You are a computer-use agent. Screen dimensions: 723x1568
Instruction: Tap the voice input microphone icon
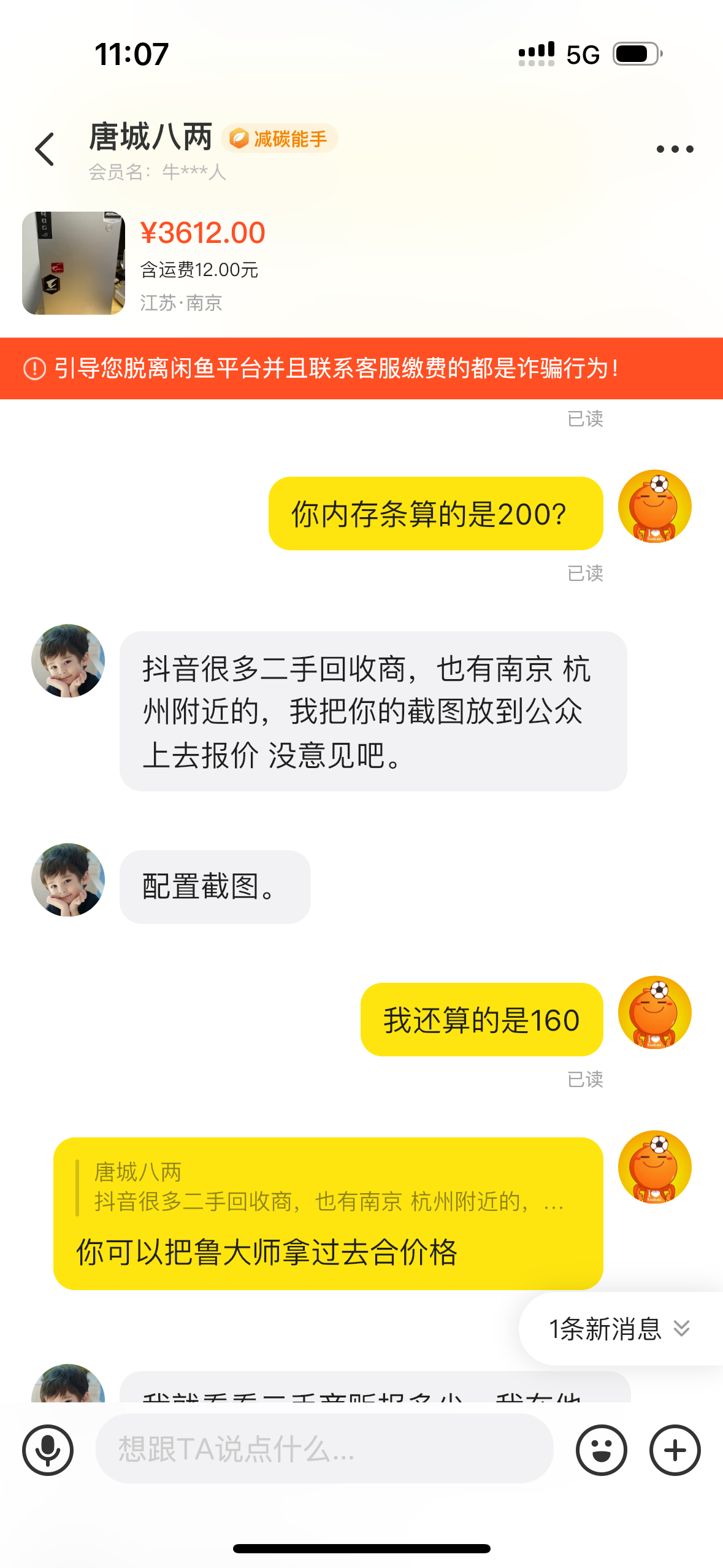click(48, 1450)
